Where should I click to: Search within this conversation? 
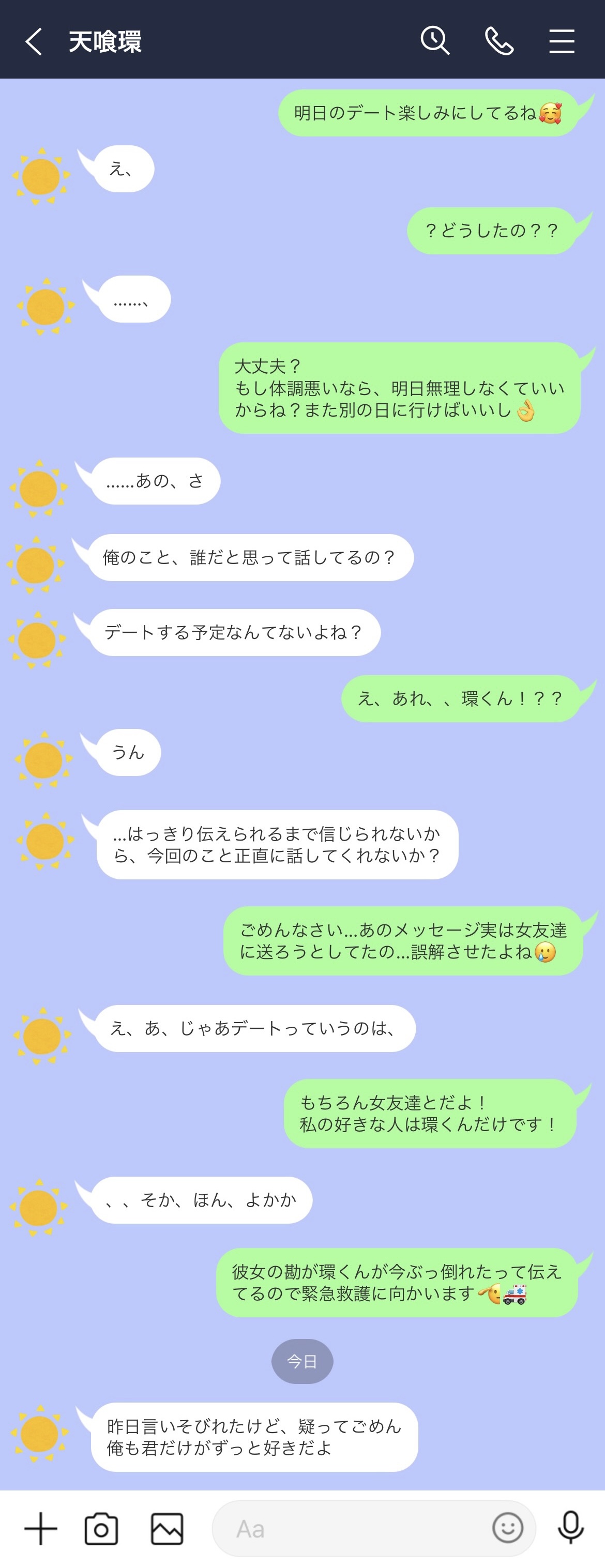point(434,41)
